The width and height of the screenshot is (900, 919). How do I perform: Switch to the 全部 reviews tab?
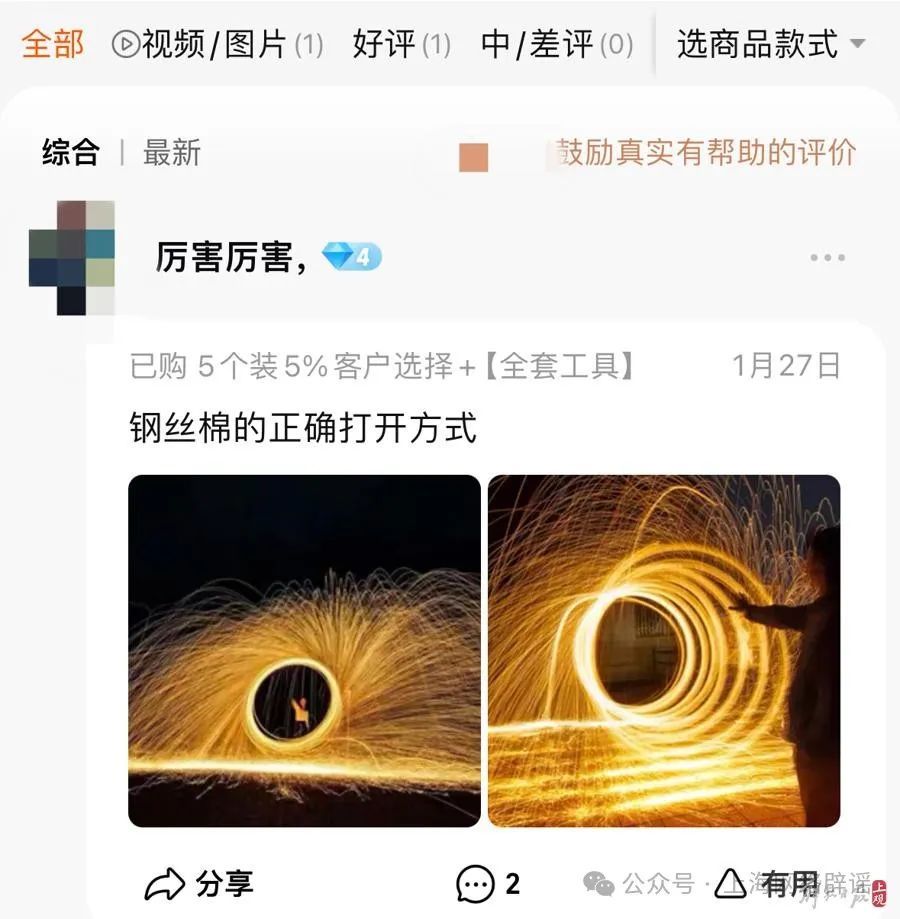[x=53, y=44]
